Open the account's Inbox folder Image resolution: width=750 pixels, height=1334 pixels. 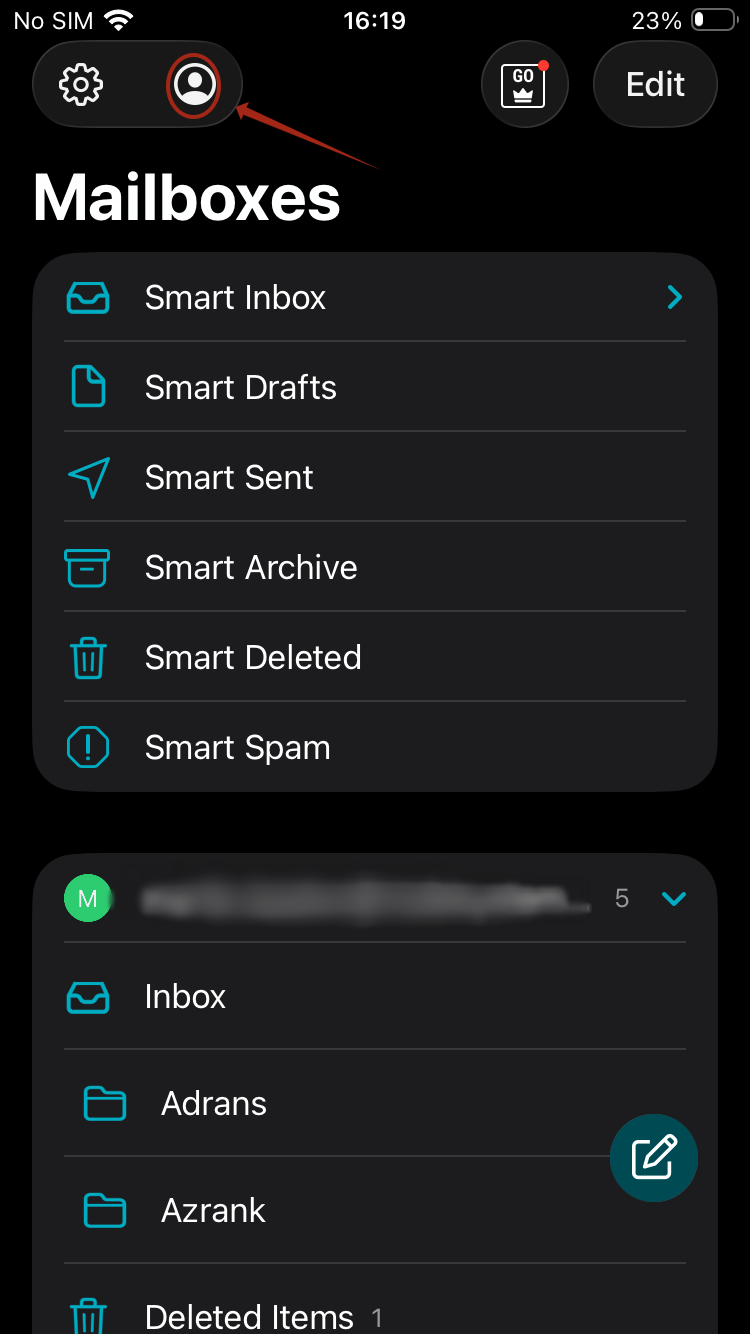pos(186,997)
